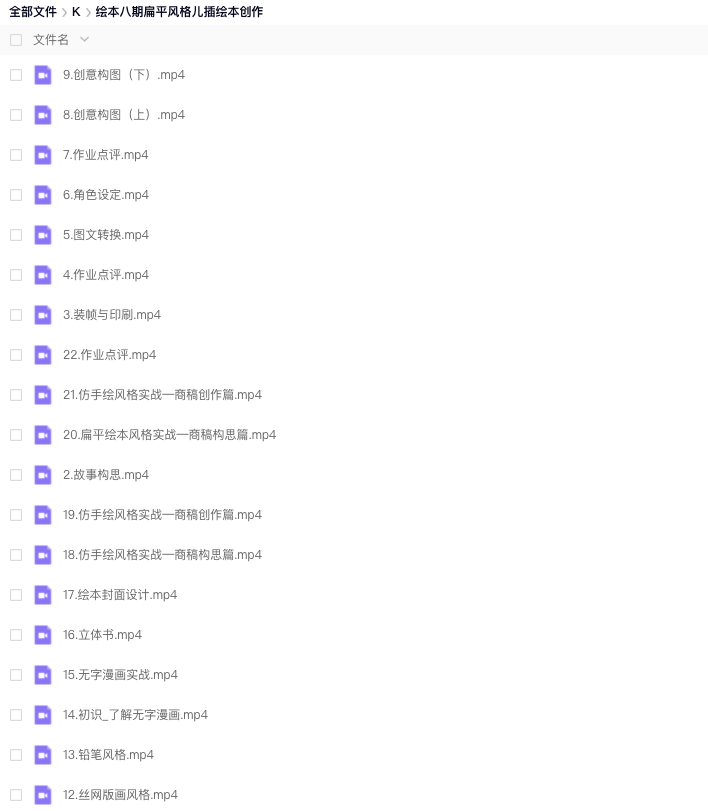Select the checkbox for 2.故事构思.mp4
Image resolution: width=708 pixels, height=811 pixels.
[x=16, y=475]
